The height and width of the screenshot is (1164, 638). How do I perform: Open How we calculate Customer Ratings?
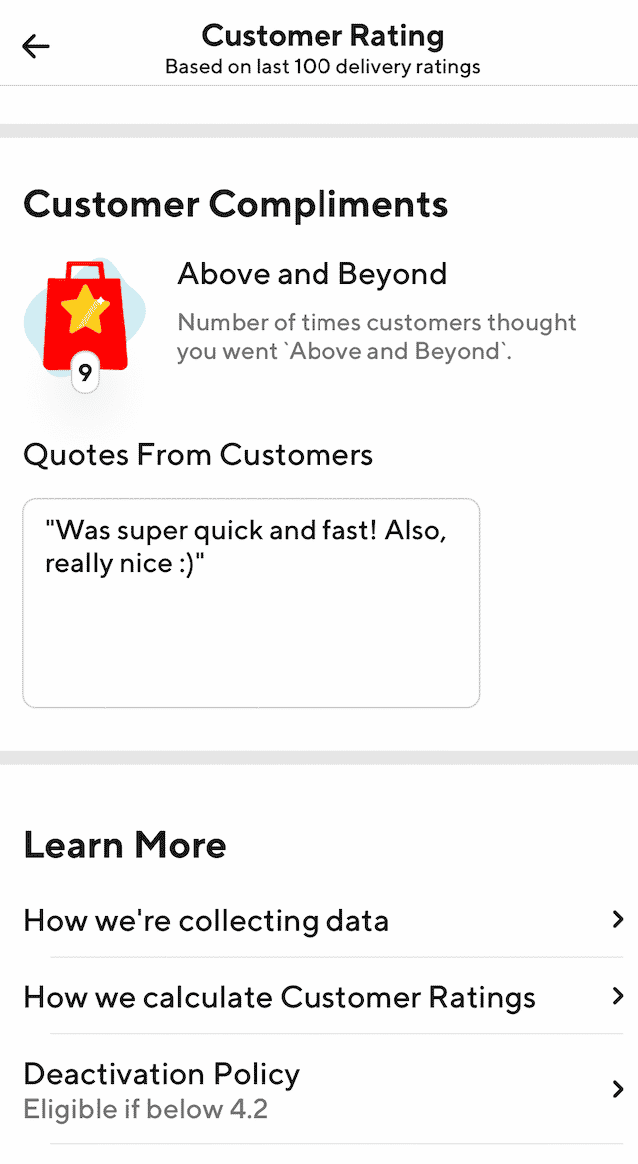coord(319,996)
